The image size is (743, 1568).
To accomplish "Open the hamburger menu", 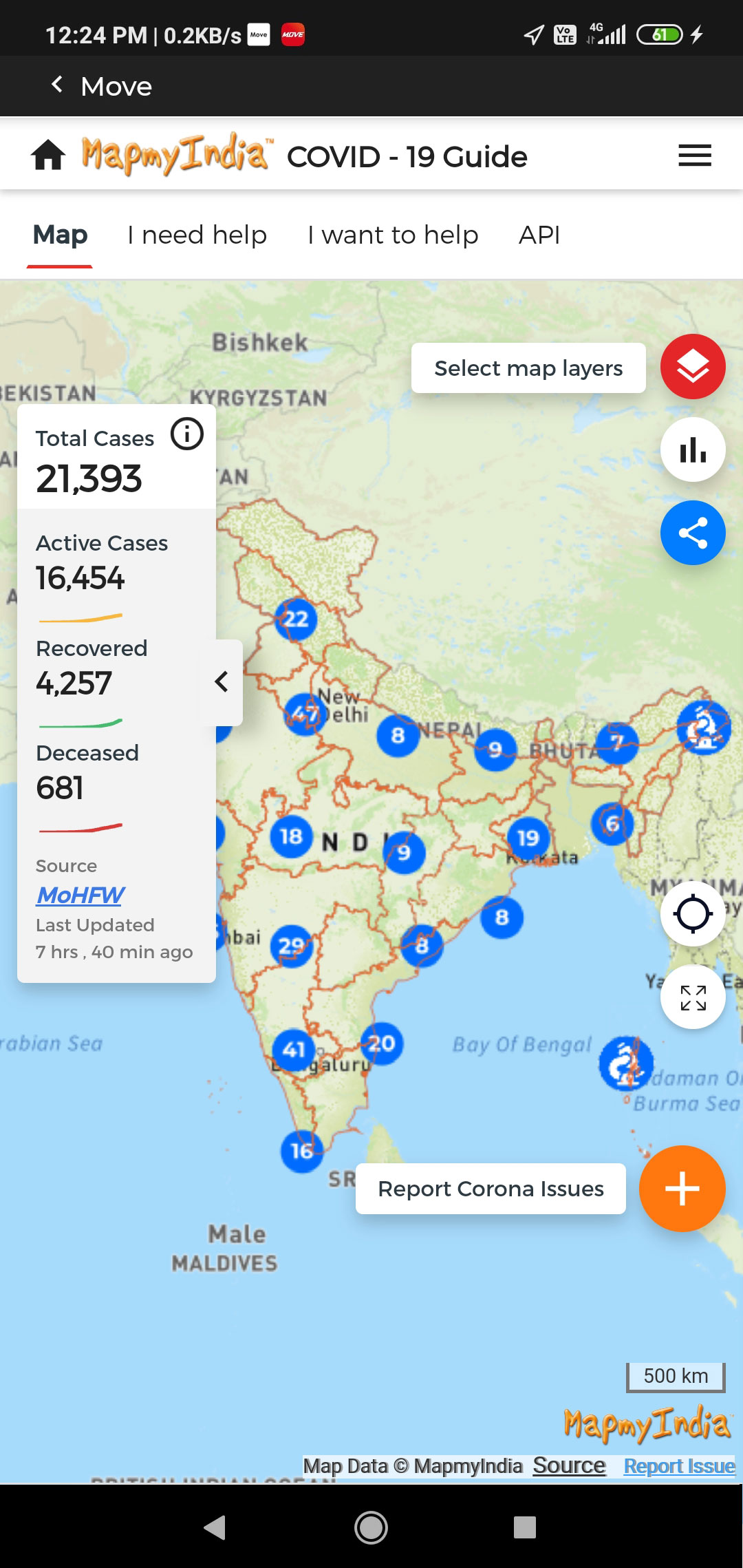I will point(694,156).
